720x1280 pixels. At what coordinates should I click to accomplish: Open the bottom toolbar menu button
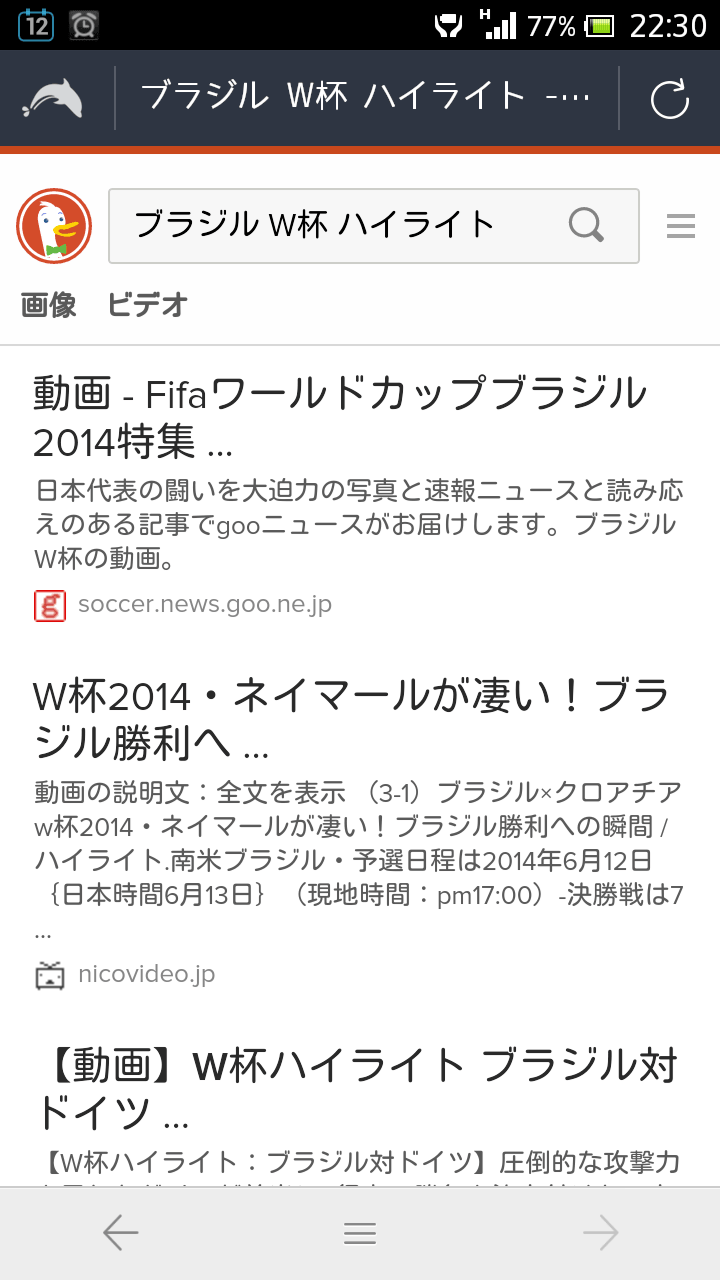[360, 1234]
